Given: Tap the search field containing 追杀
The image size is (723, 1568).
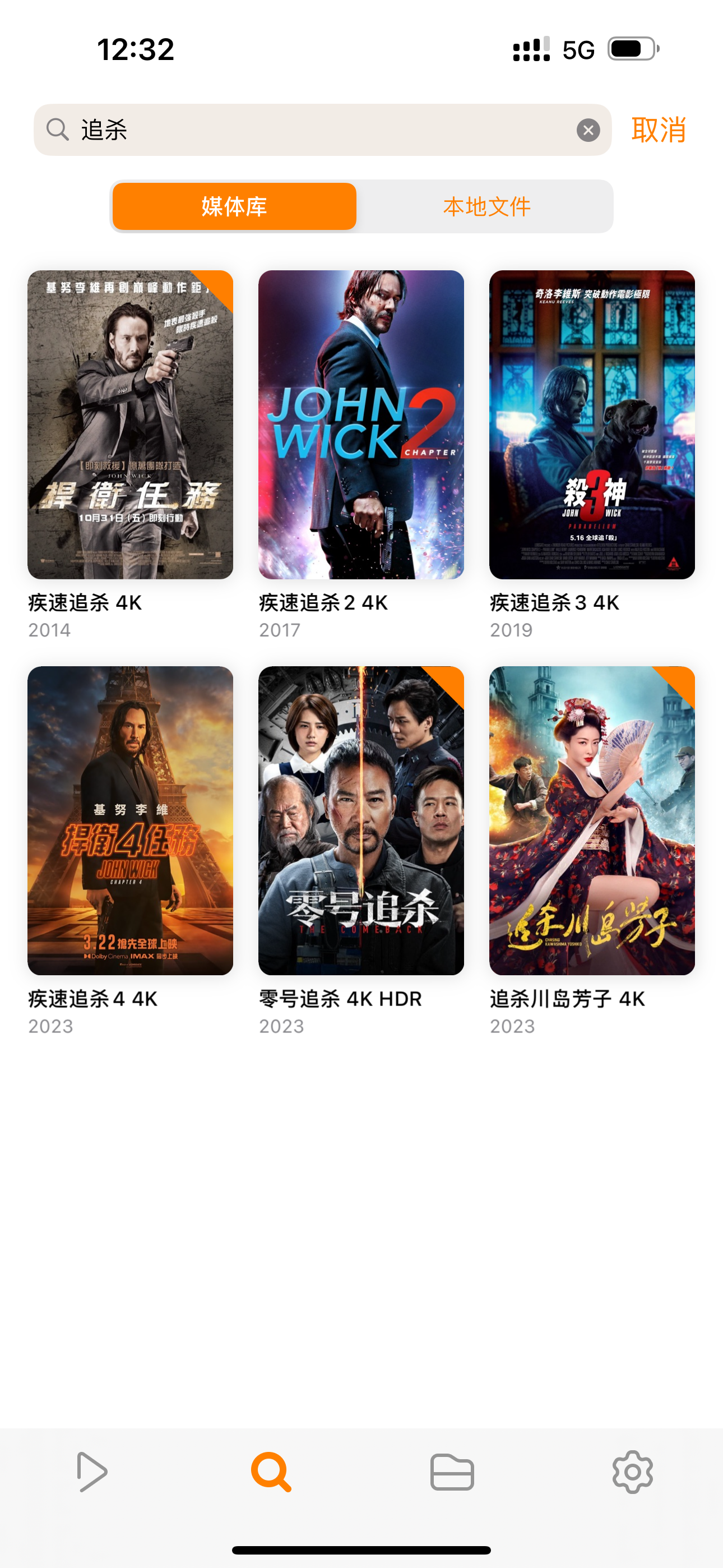Looking at the screenshot, I should [x=317, y=130].
